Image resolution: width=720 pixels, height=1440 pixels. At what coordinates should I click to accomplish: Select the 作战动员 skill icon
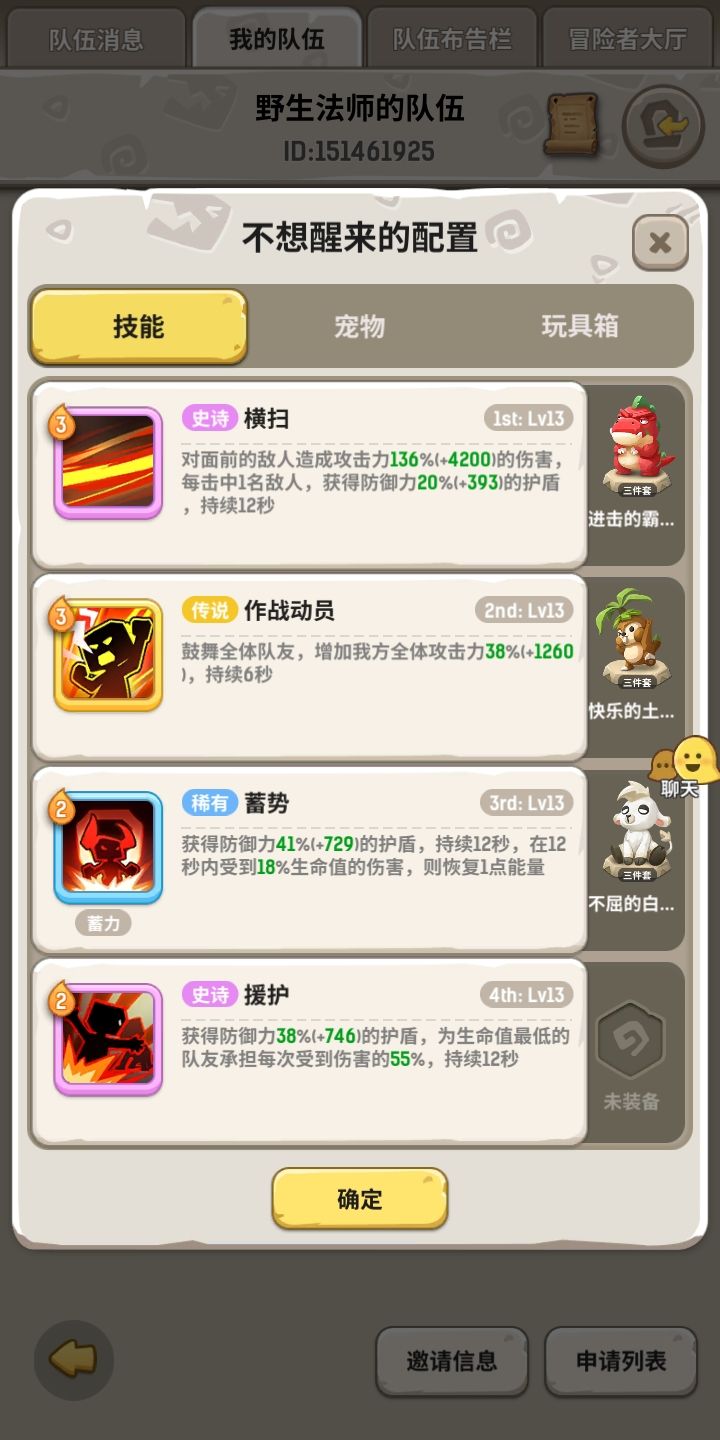click(x=107, y=652)
